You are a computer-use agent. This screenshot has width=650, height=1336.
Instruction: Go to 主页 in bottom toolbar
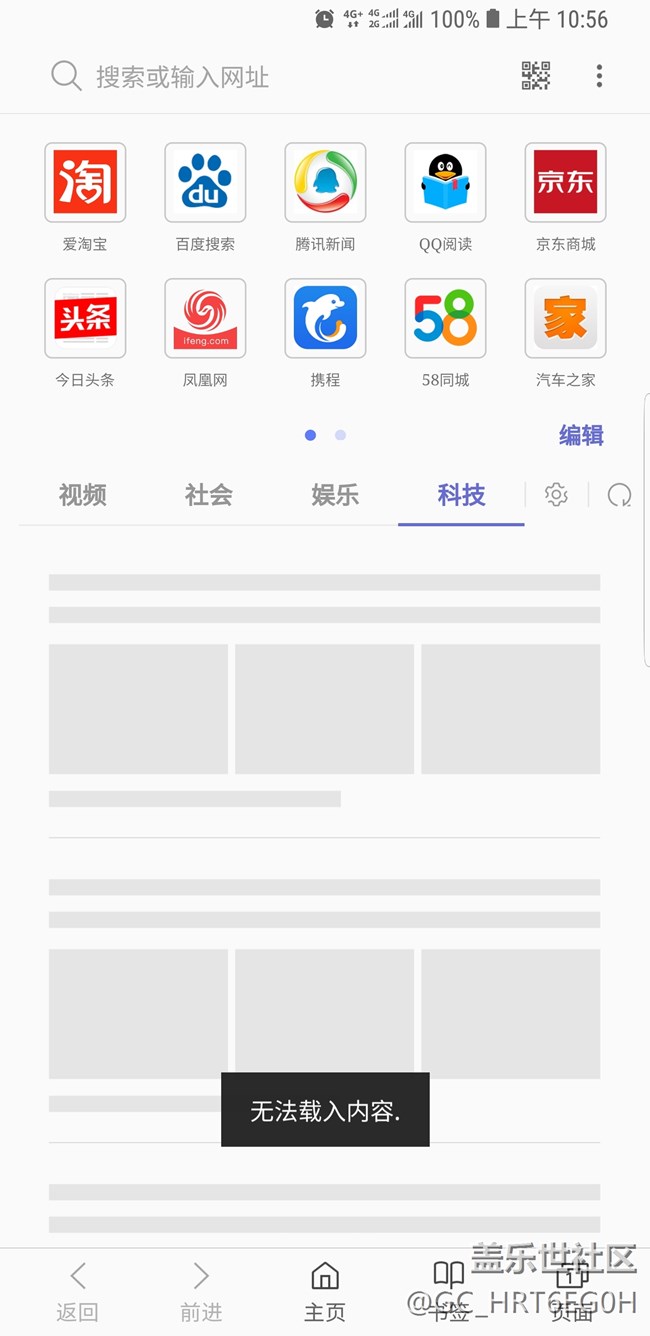[325, 1290]
